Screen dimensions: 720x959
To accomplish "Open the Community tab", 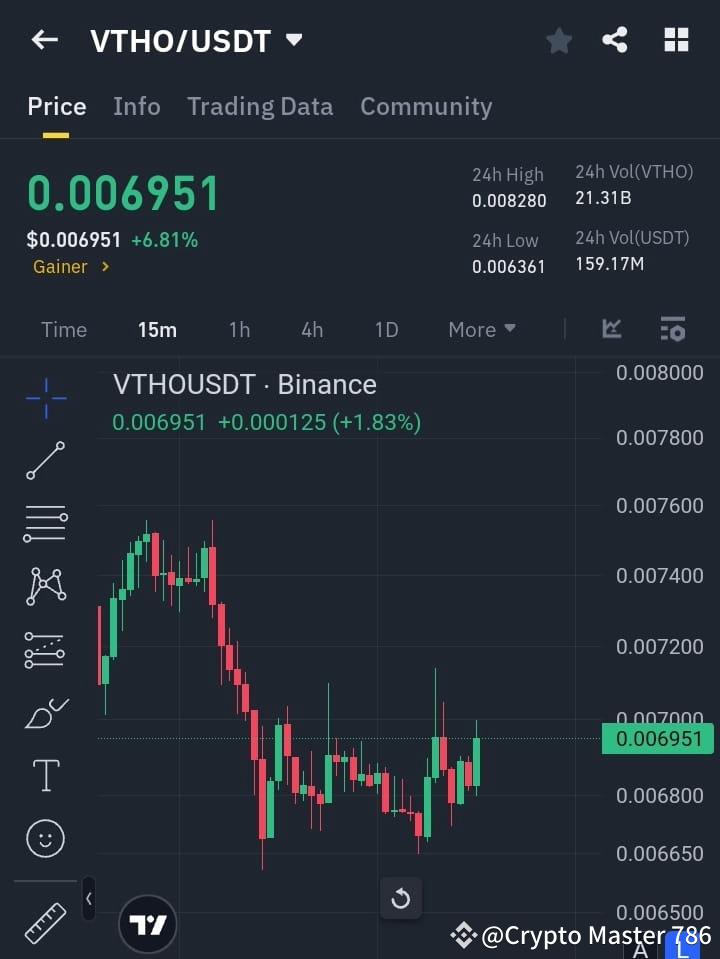I will click(x=426, y=106).
